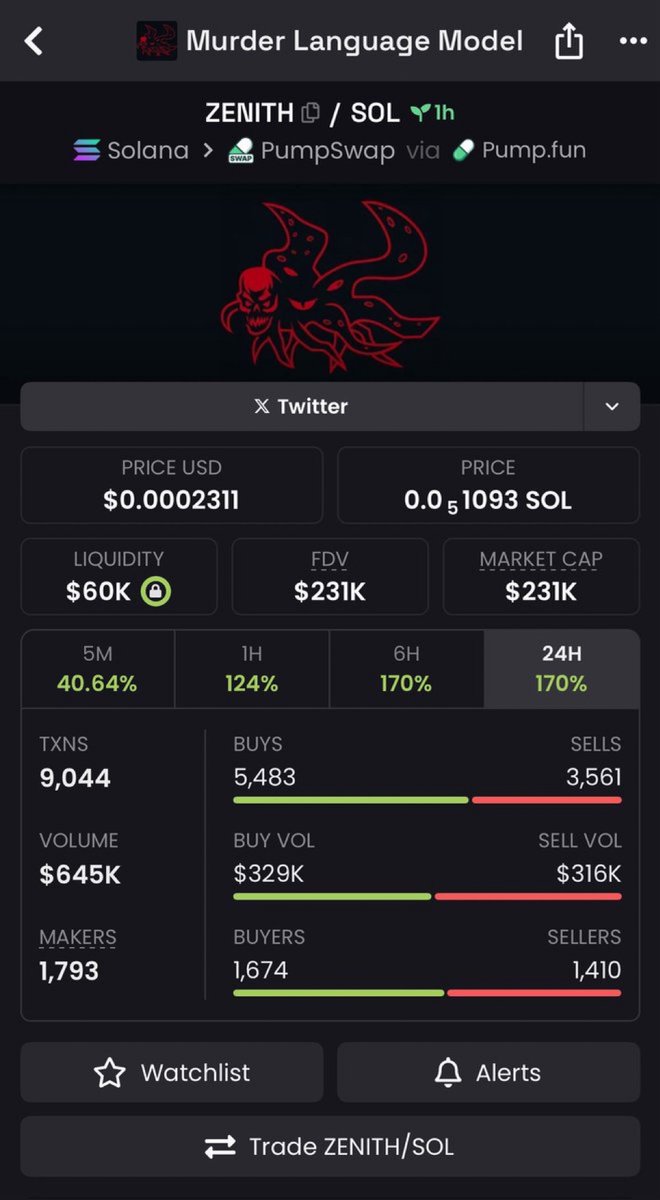Expand the links dropdown beside Twitter
This screenshot has height=1200, width=660.
[x=612, y=406]
